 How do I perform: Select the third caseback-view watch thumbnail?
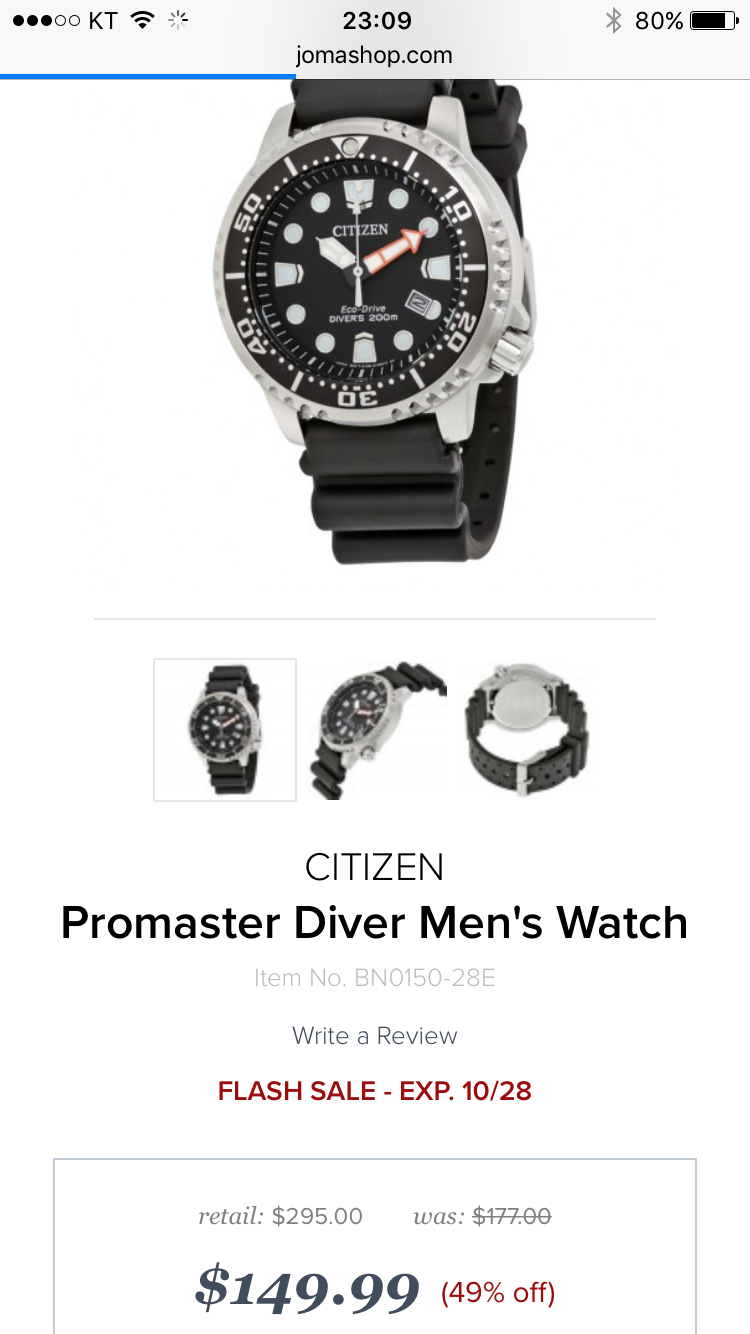click(526, 730)
